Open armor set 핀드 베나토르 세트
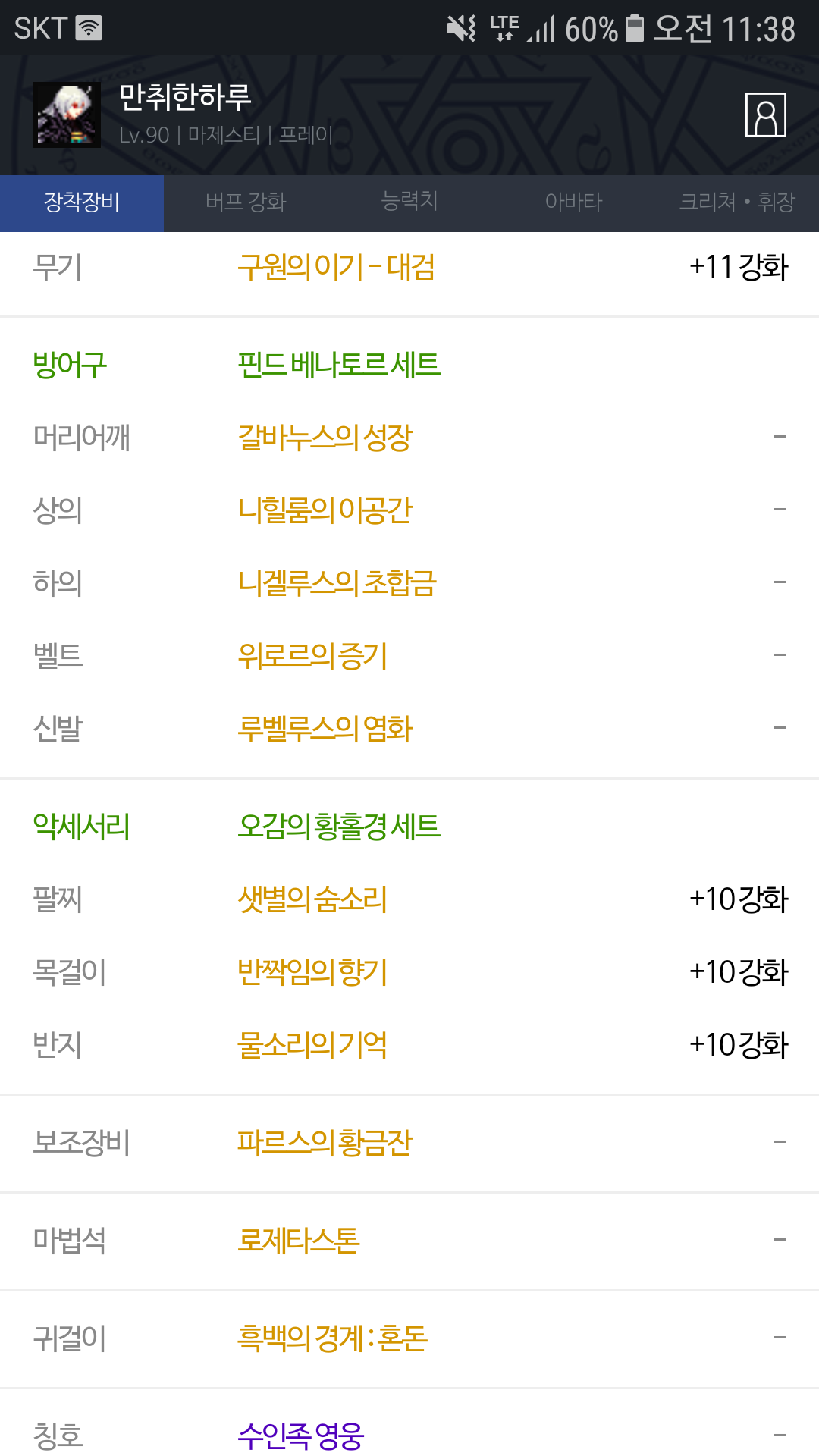The width and height of the screenshot is (819, 1456). pyautogui.click(x=338, y=365)
